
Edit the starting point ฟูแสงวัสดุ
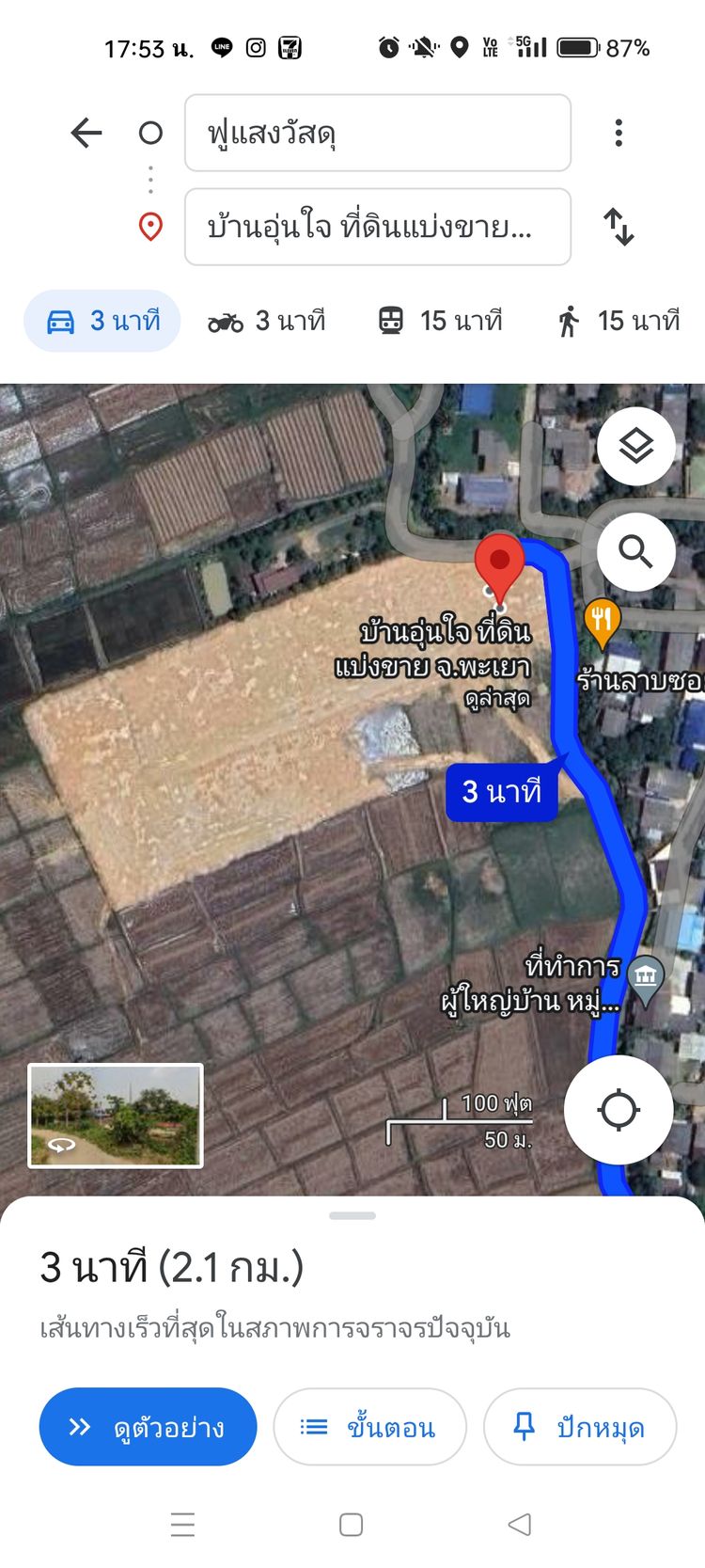378,133
